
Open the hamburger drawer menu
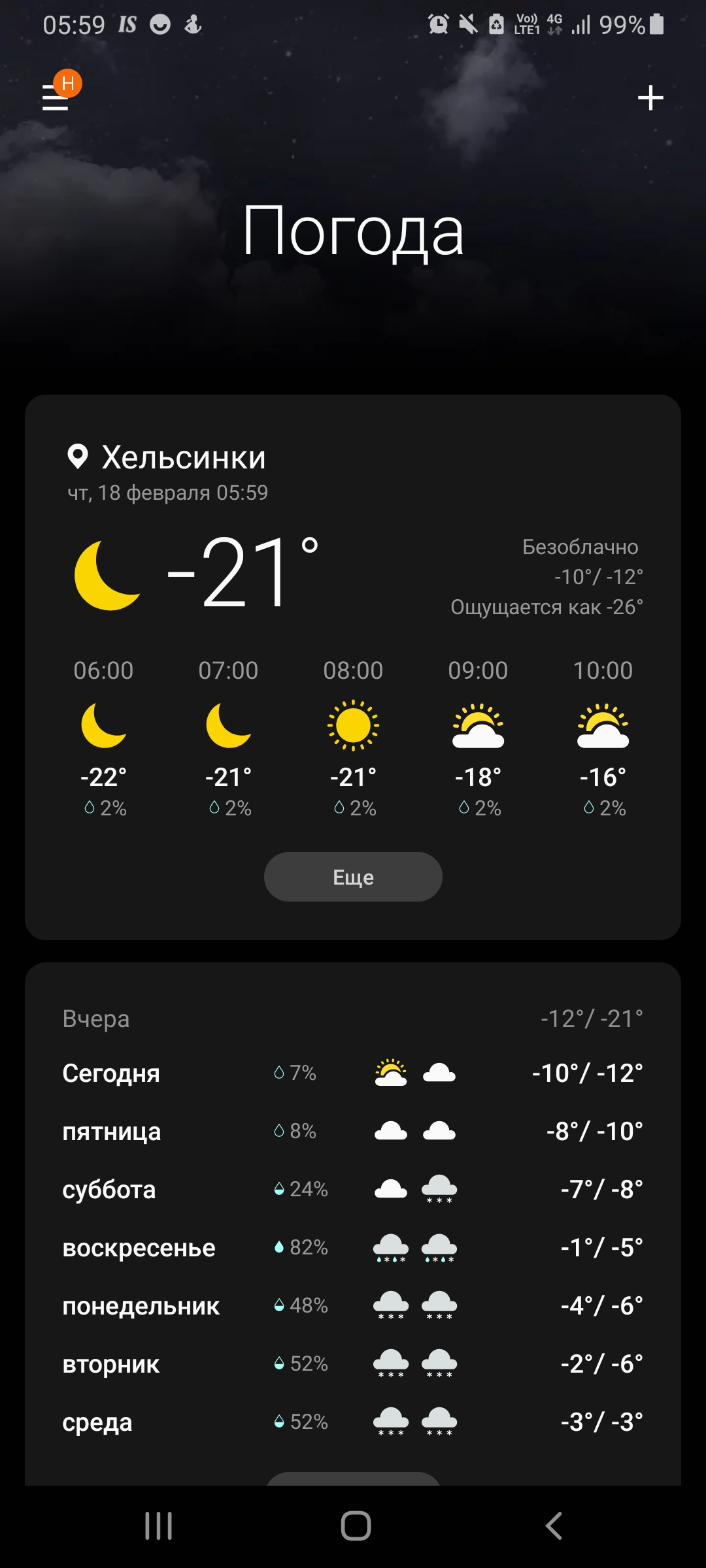click(56, 97)
